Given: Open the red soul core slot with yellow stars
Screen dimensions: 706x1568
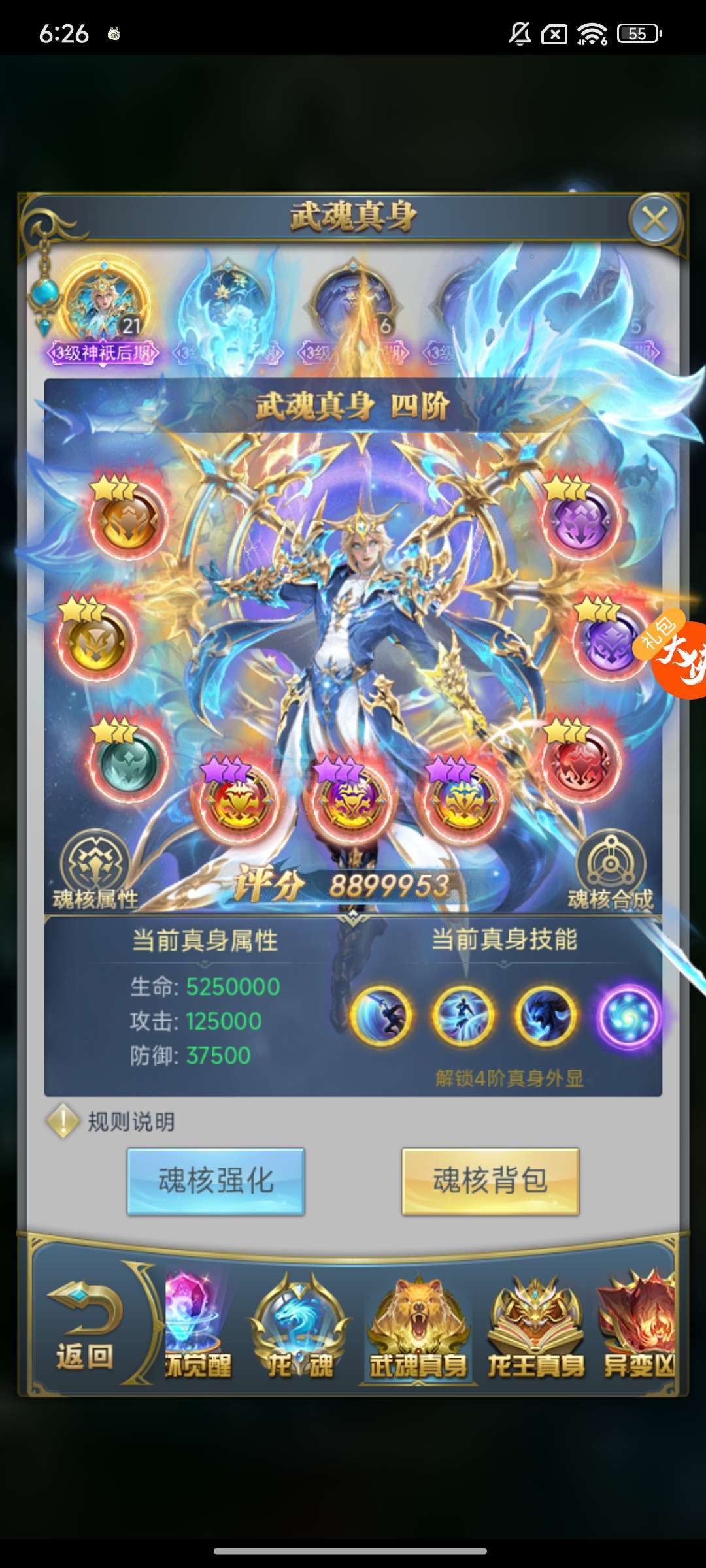Looking at the screenshot, I should tap(580, 761).
